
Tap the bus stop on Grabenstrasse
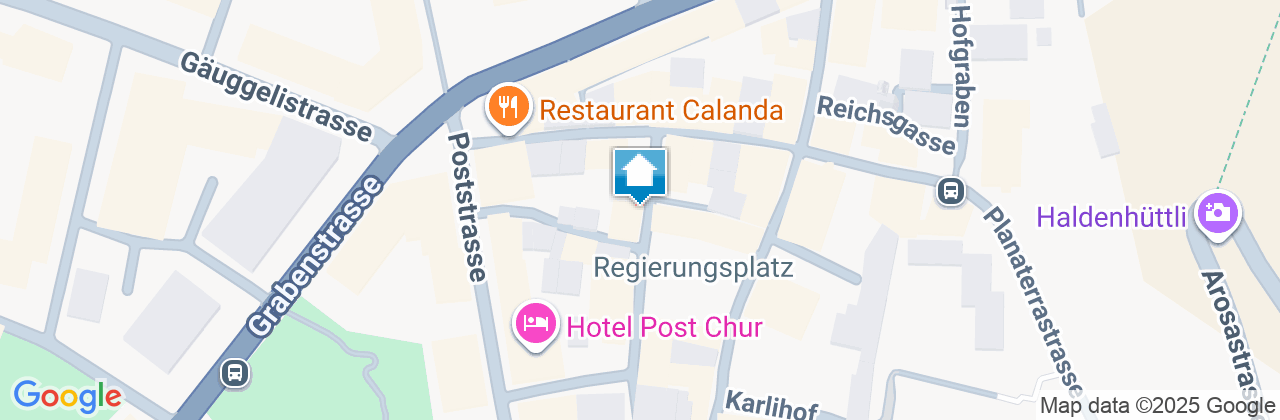[235, 374]
